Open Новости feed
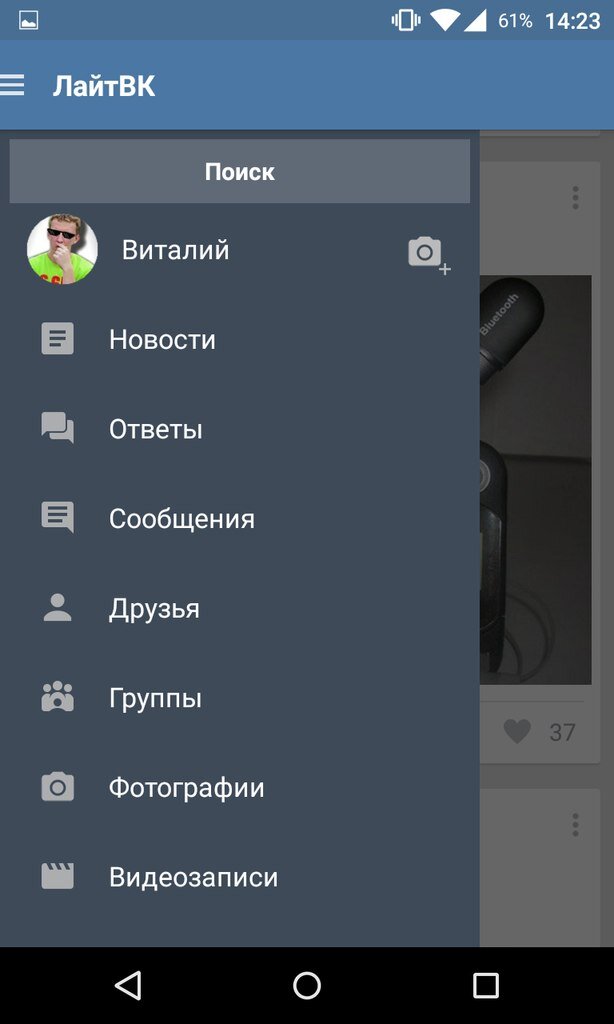This screenshot has height=1024, width=614. tap(162, 340)
